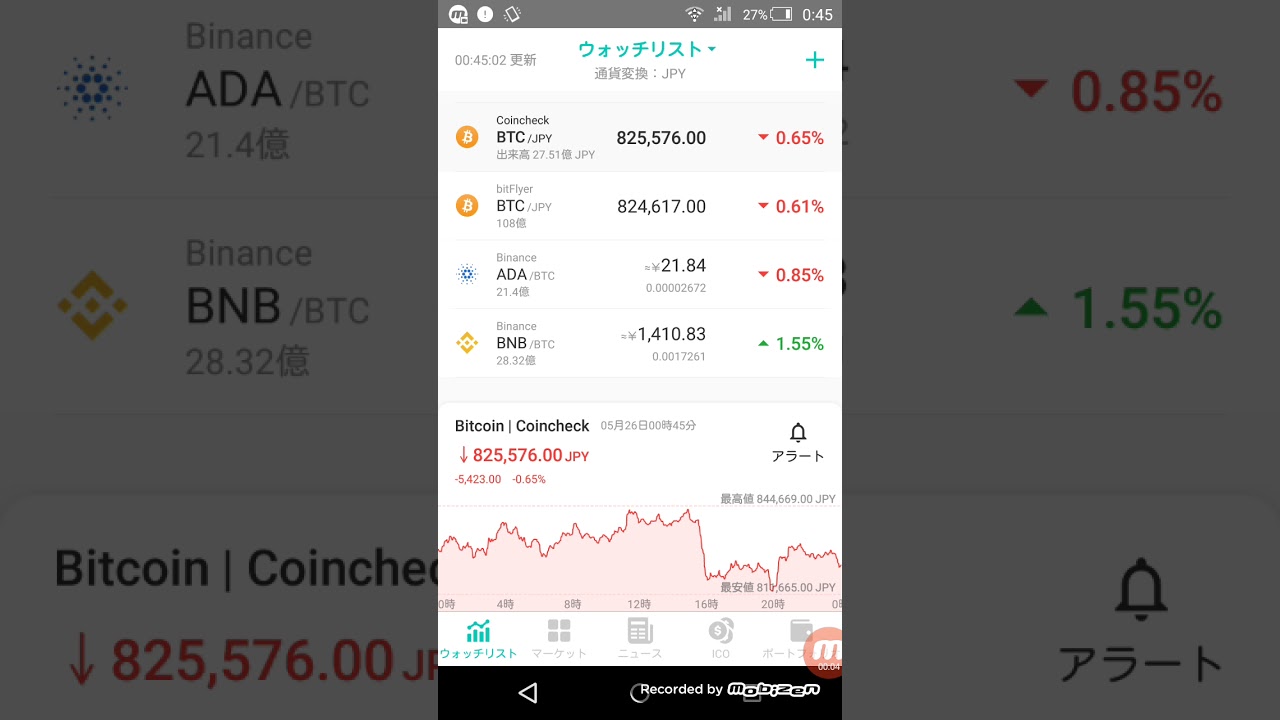The width and height of the screenshot is (1280, 720).
Task: Add a new coin with plus icon
Action: pyautogui.click(x=815, y=60)
